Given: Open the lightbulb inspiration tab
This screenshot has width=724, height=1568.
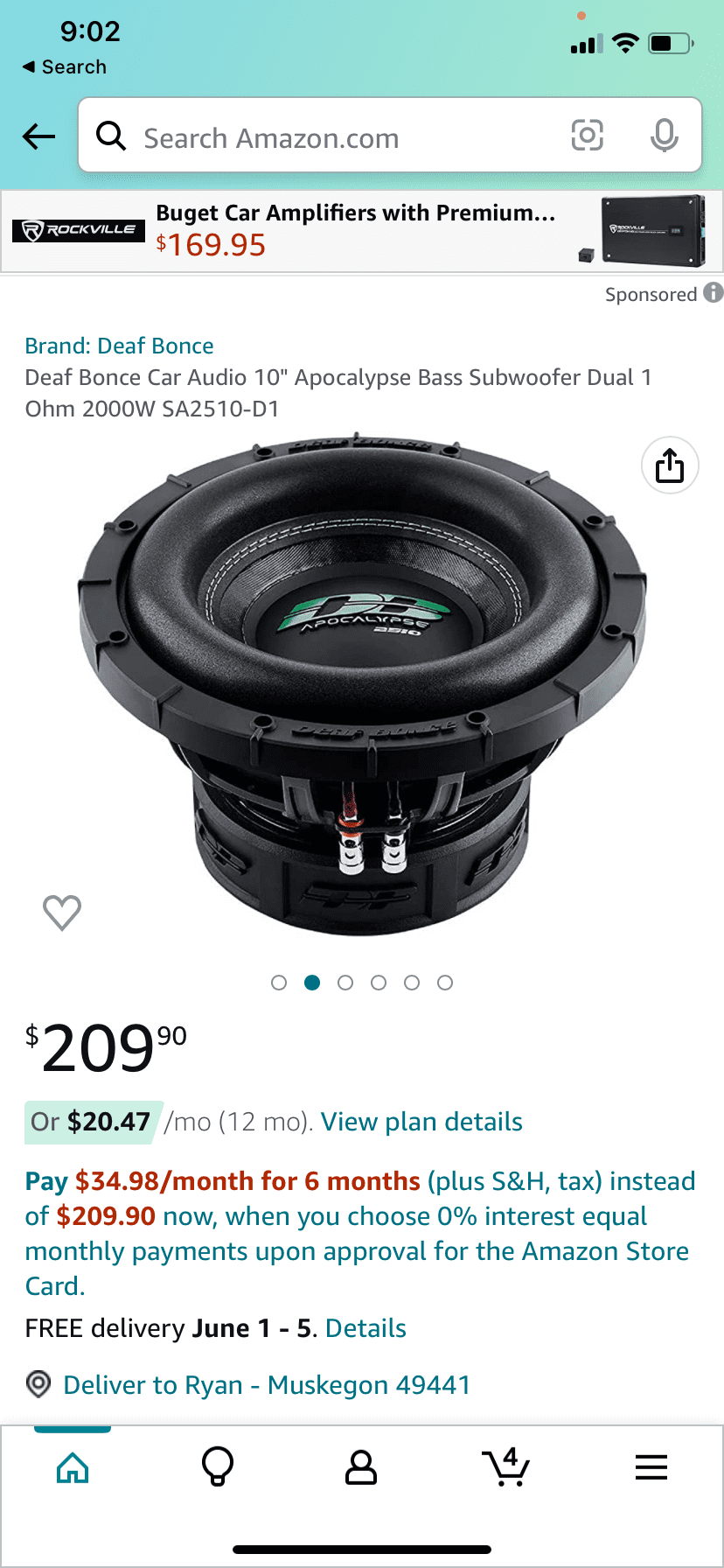Looking at the screenshot, I should point(218,1467).
